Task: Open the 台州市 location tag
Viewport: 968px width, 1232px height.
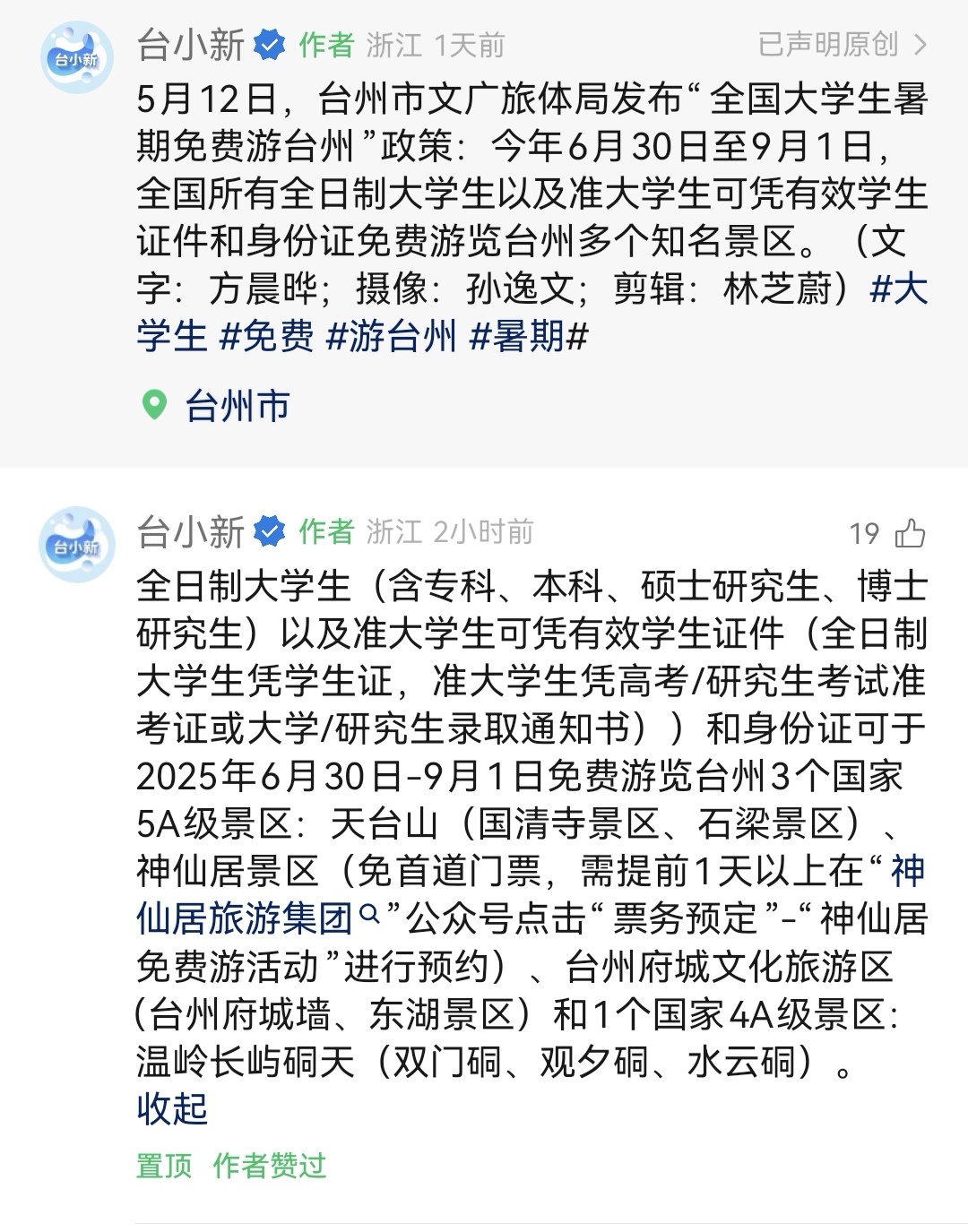Action: coord(236,406)
